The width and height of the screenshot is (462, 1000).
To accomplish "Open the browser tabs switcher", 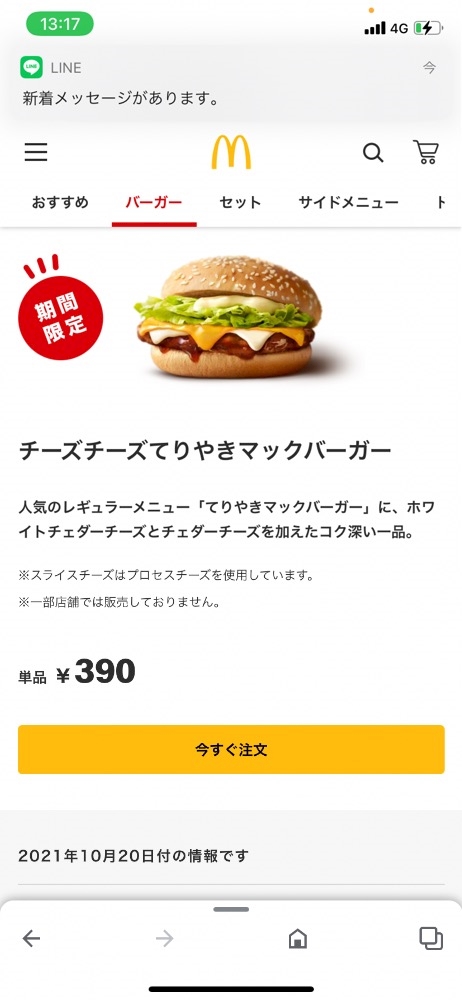I will tap(431, 938).
